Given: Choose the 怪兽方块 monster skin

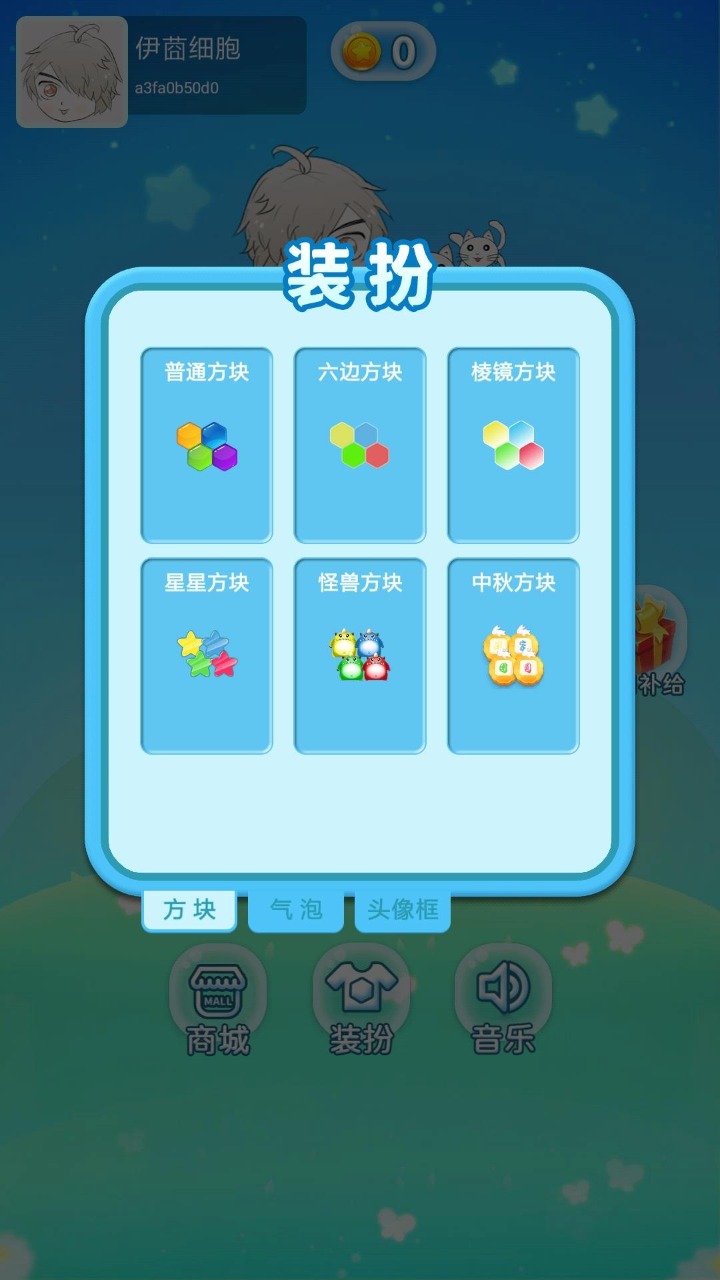Looking at the screenshot, I should tap(360, 655).
